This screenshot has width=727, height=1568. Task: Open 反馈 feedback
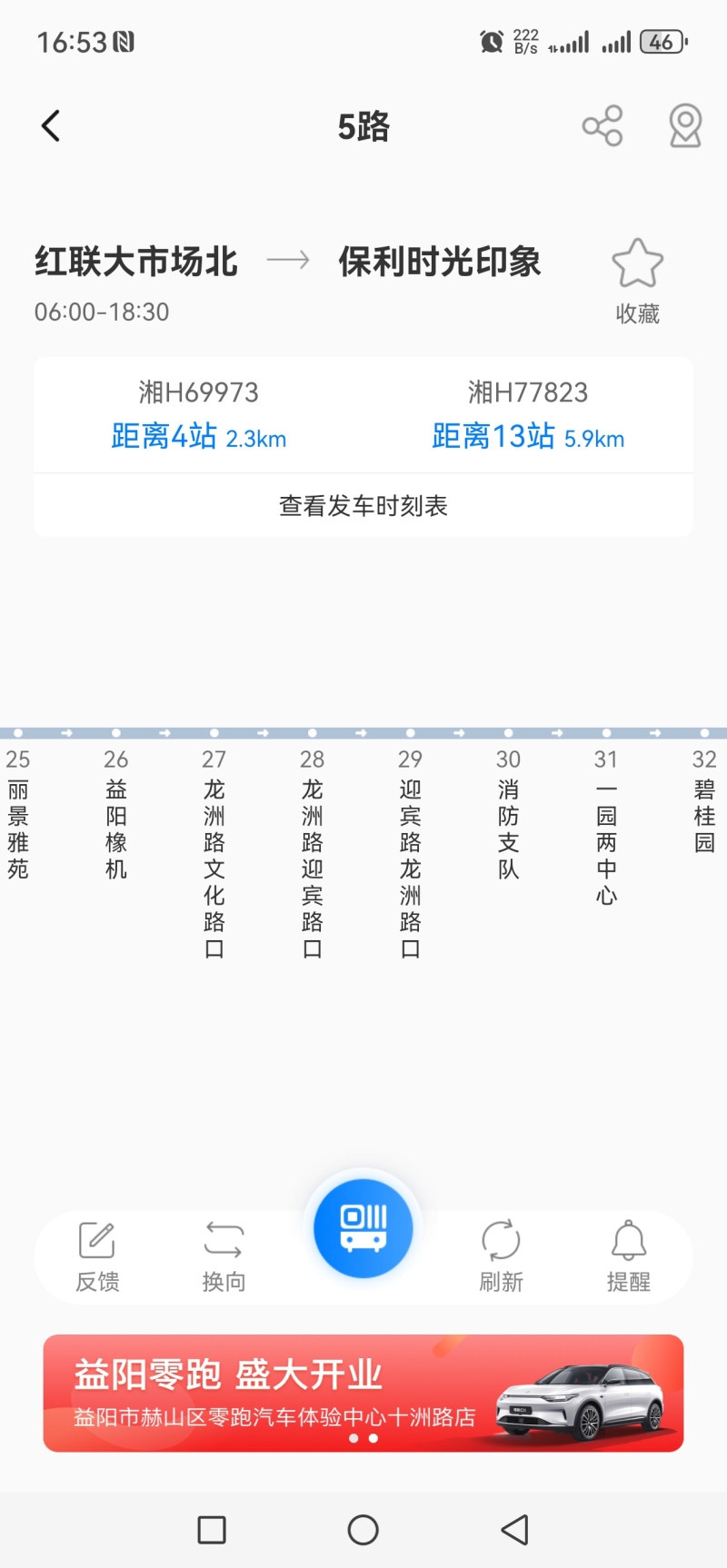coord(97,1257)
